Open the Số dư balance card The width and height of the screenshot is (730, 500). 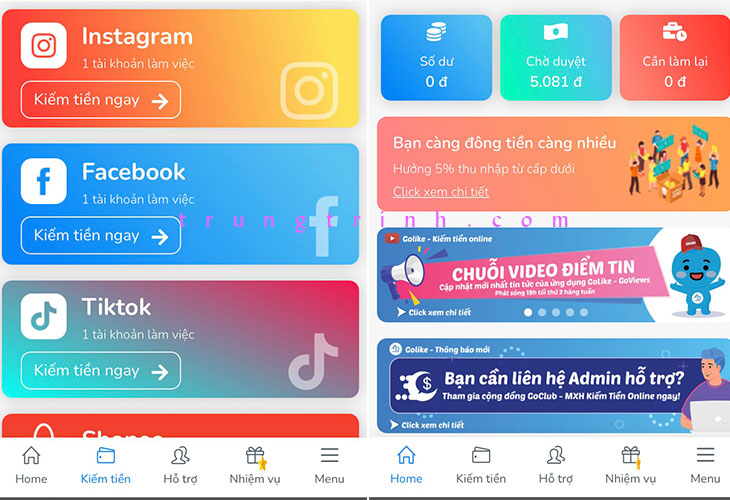[436, 58]
